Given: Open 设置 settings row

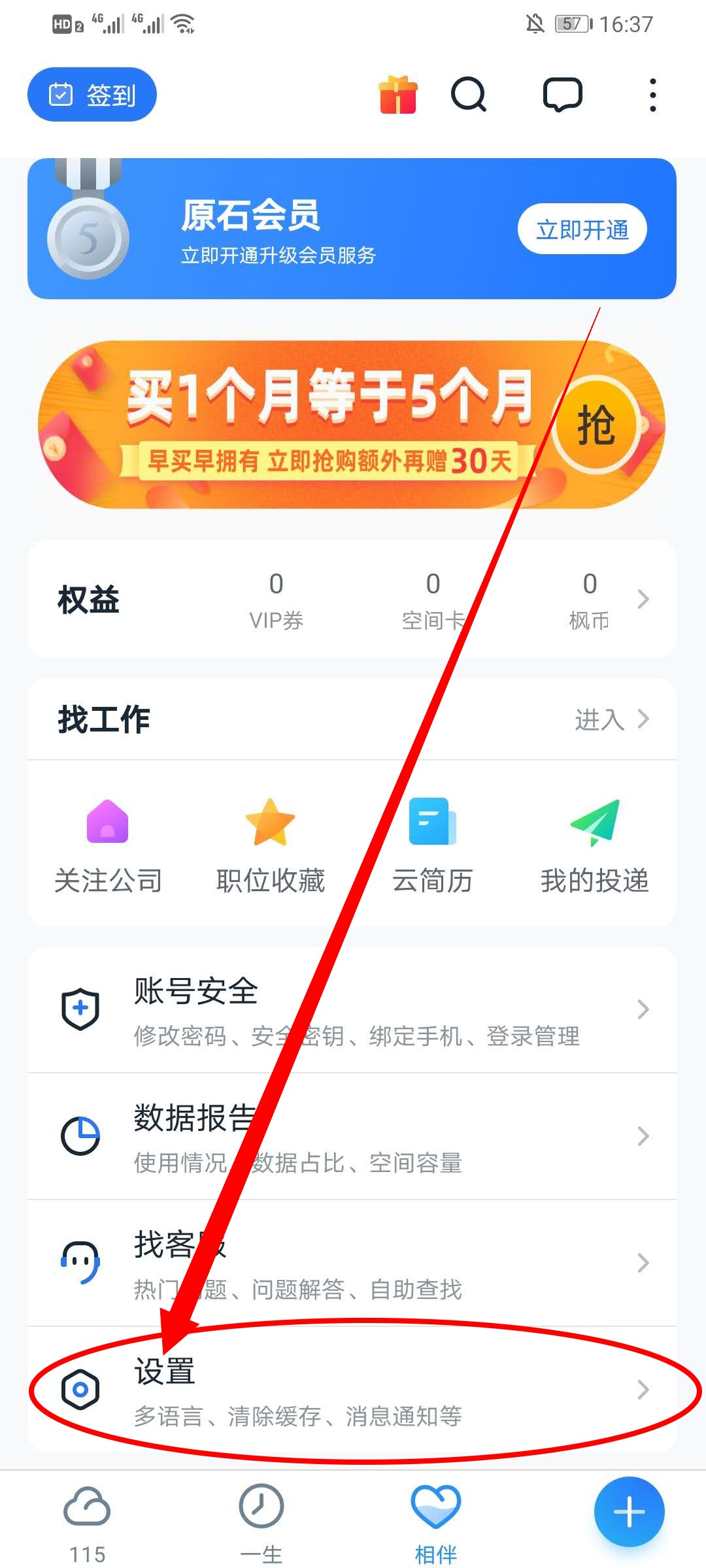Looking at the screenshot, I should point(351,1390).
